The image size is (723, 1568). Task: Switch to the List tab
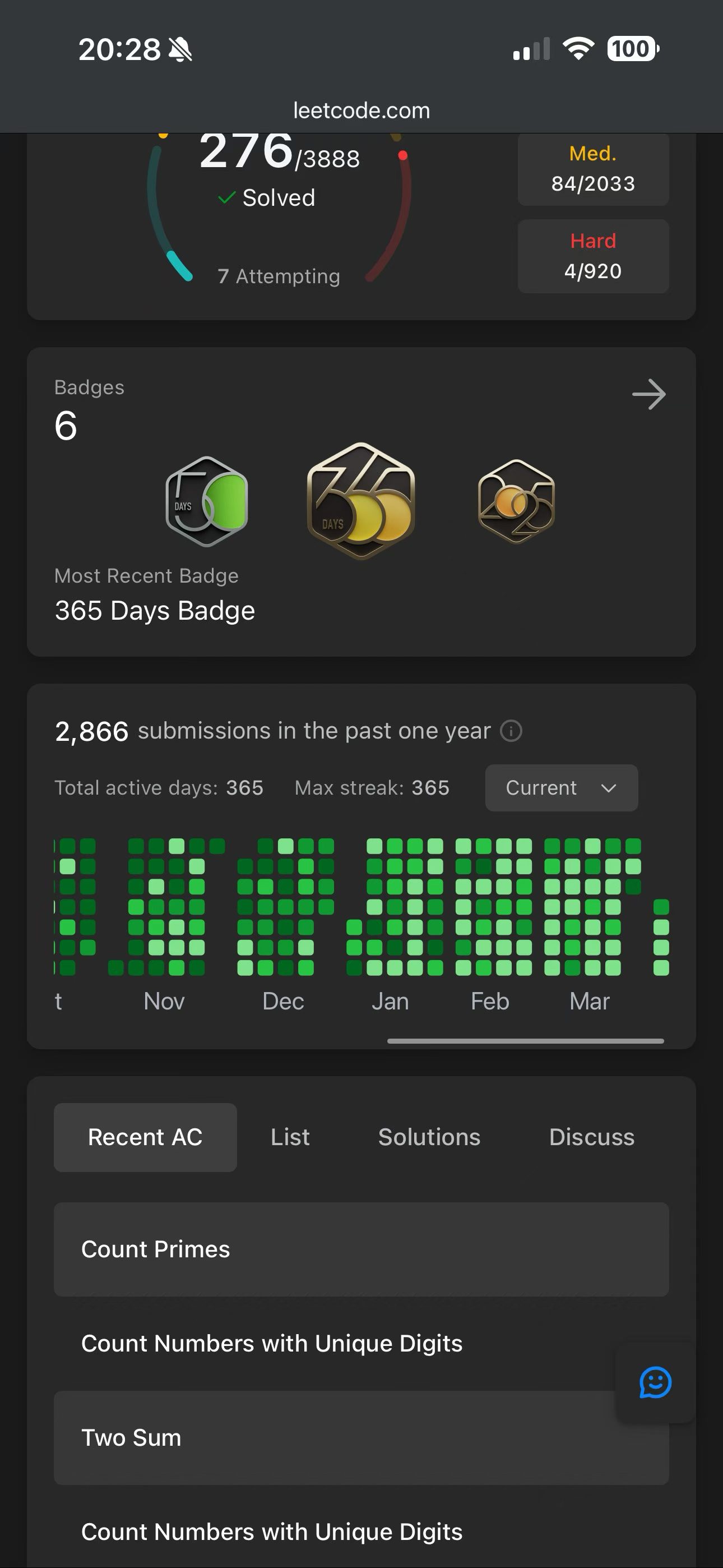(x=290, y=1137)
